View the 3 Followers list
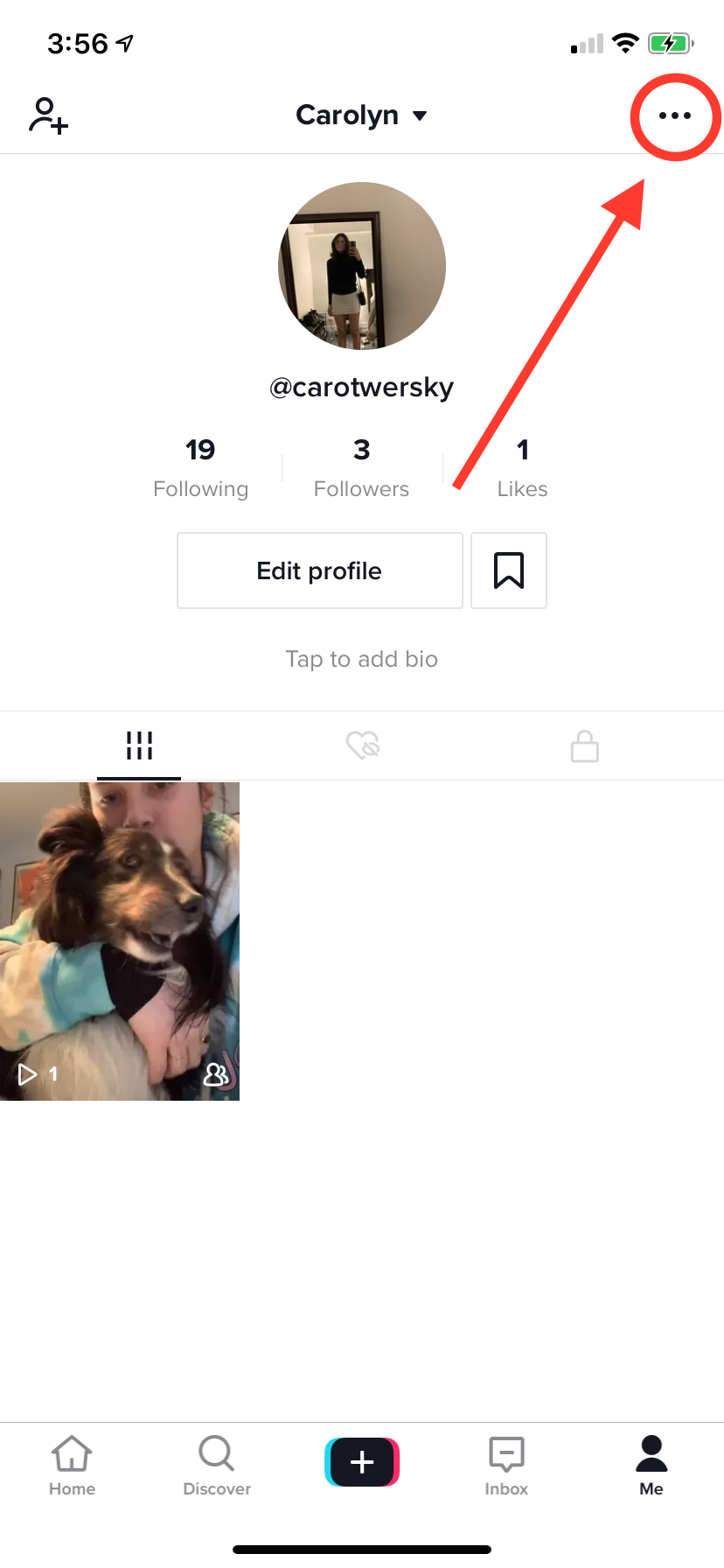This screenshot has width=724, height=1568. [x=361, y=468]
